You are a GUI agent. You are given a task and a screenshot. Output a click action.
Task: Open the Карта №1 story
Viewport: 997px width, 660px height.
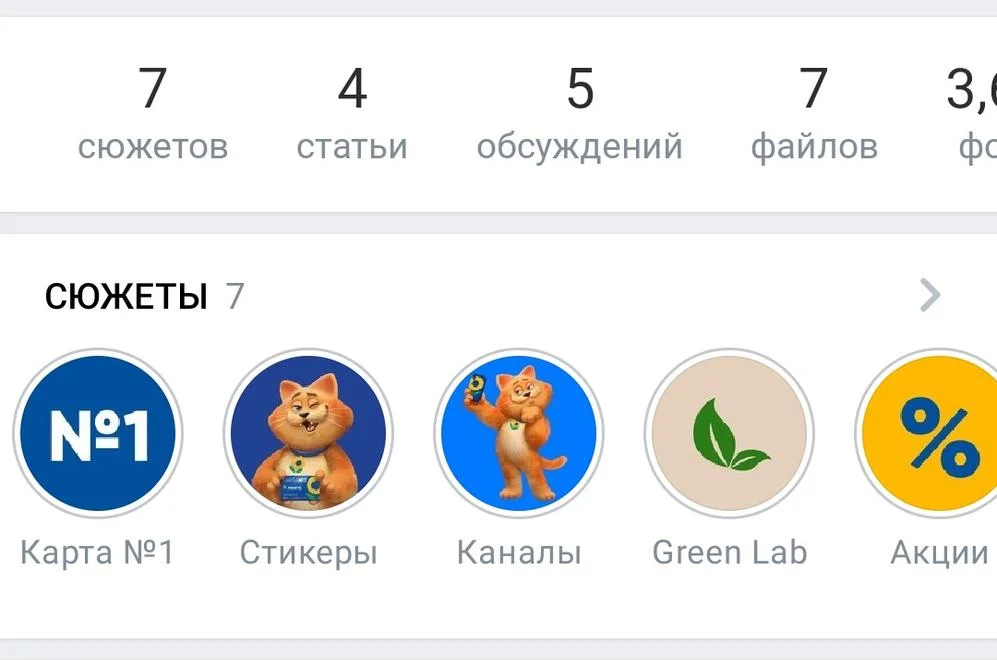(x=98, y=434)
